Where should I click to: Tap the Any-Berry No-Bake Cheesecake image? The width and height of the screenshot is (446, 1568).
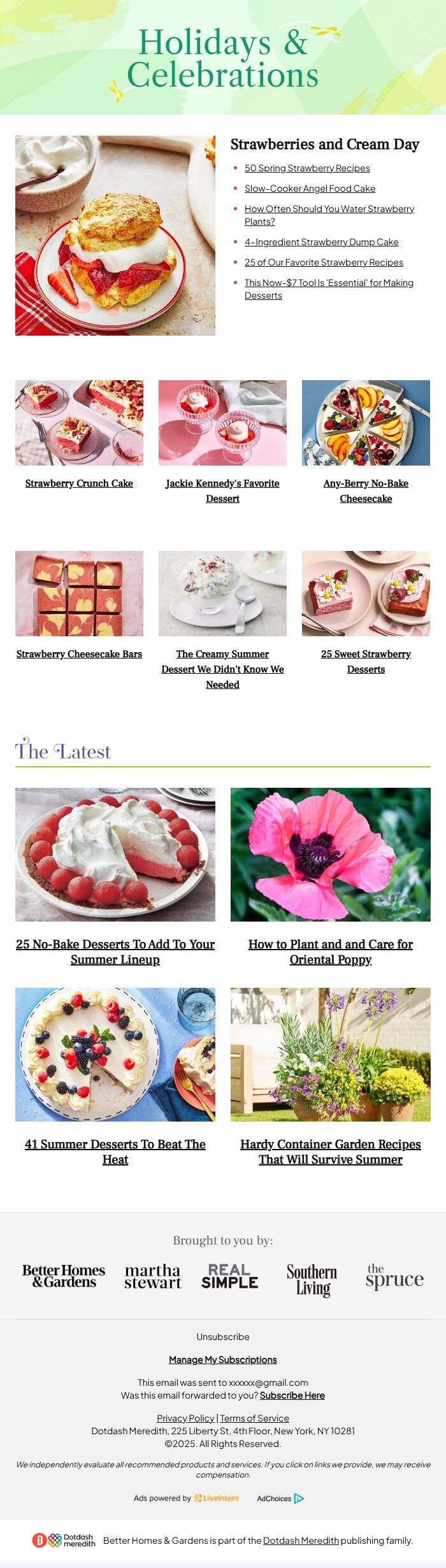(x=366, y=423)
